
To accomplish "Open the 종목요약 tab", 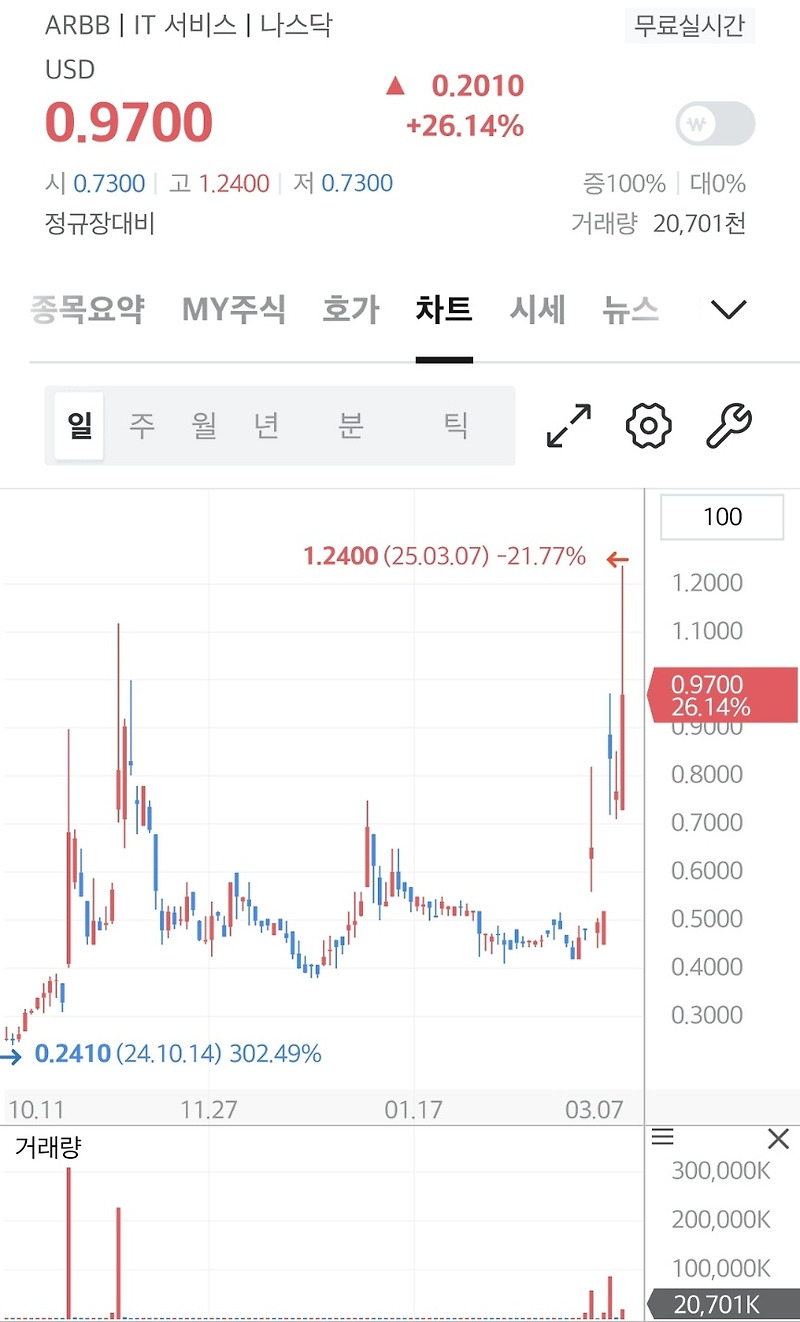I will (86, 310).
